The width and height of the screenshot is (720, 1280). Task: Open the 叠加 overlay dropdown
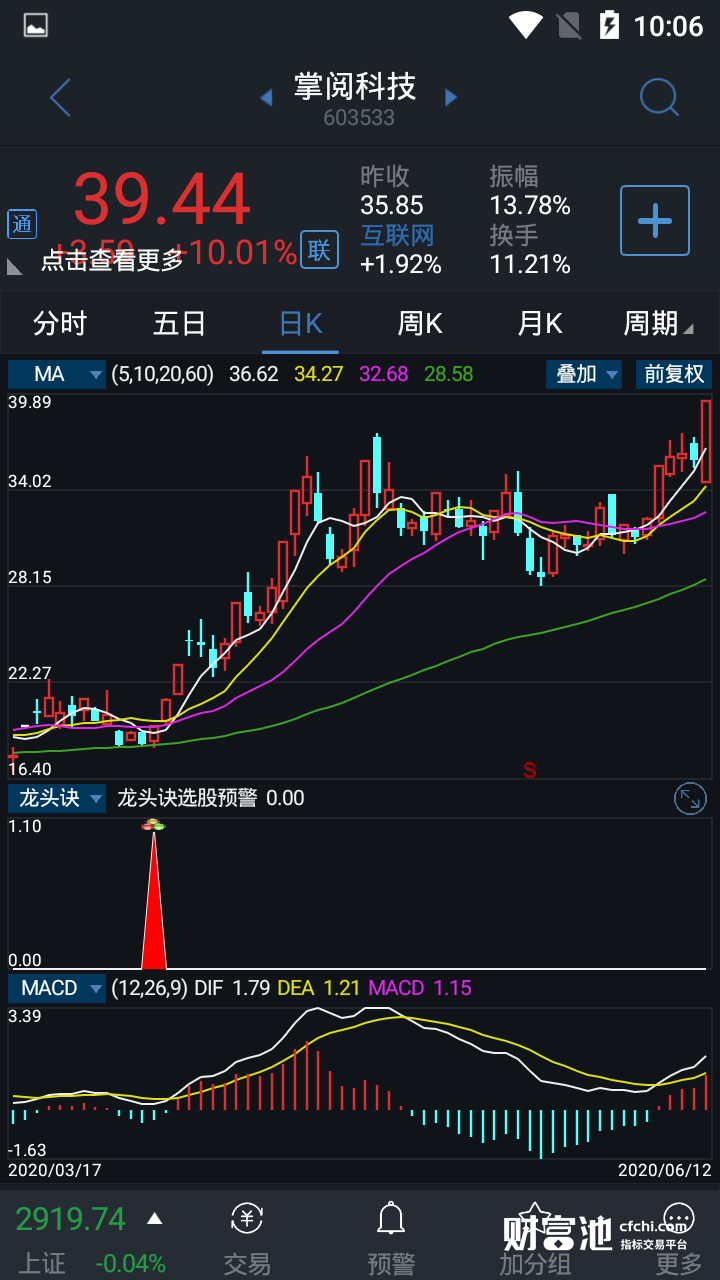pos(584,374)
